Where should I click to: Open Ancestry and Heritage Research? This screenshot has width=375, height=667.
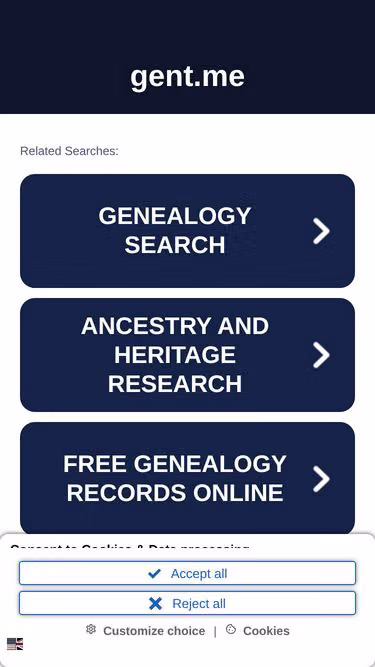pos(188,355)
